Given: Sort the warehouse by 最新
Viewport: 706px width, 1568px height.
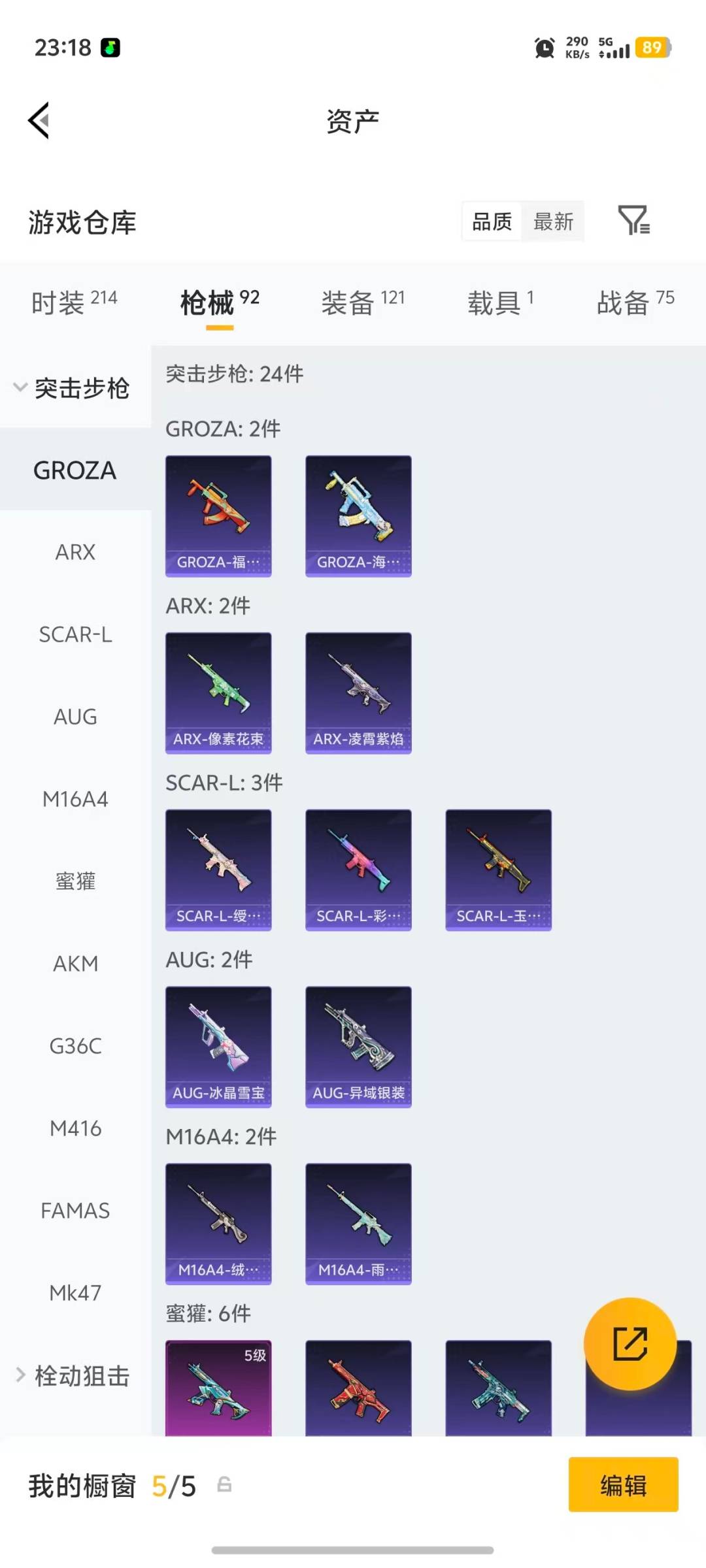Looking at the screenshot, I should [x=553, y=222].
